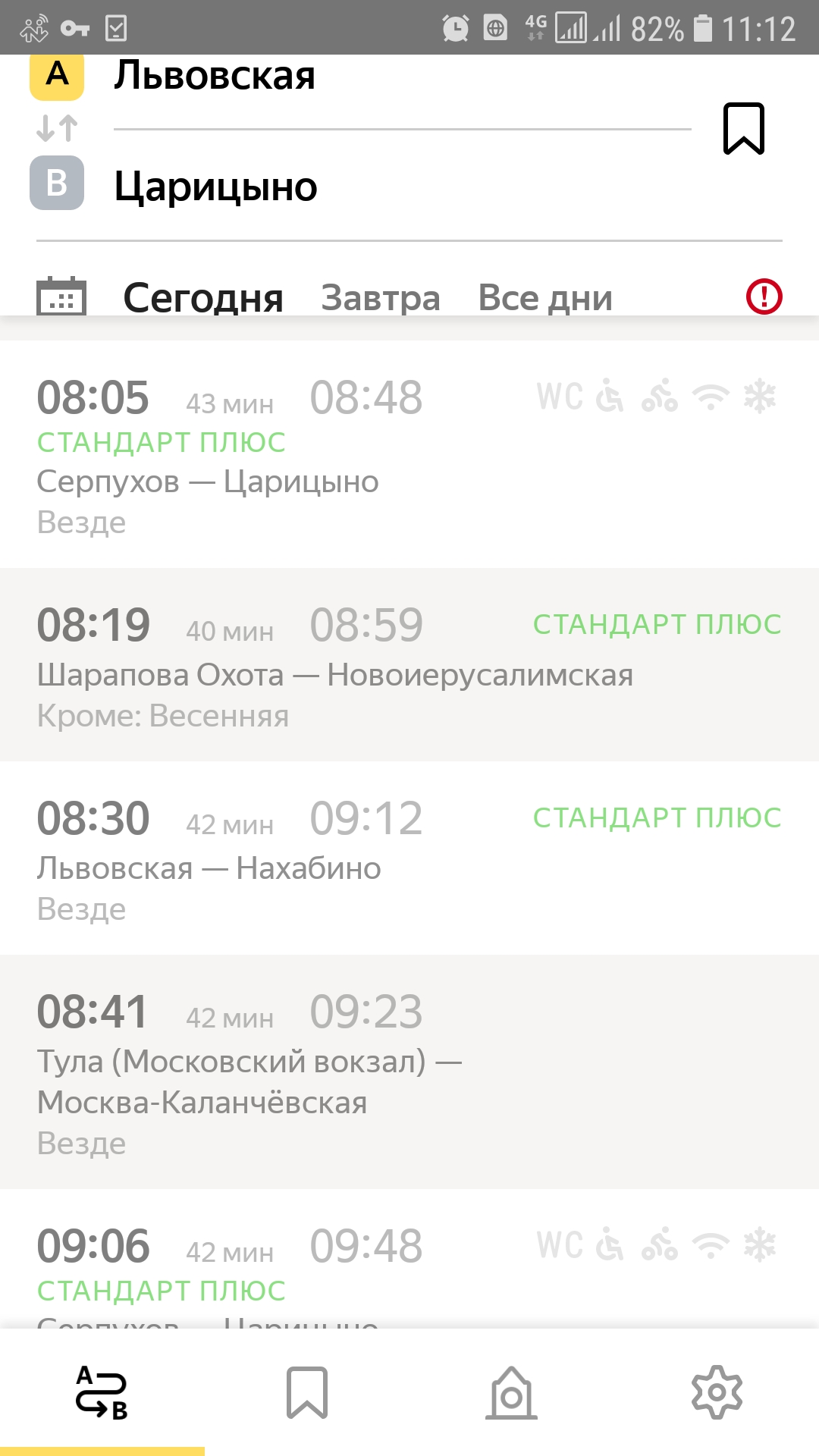Go to the A-to-B route search tab
The width and height of the screenshot is (819, 1456).
coord(102,1392)
